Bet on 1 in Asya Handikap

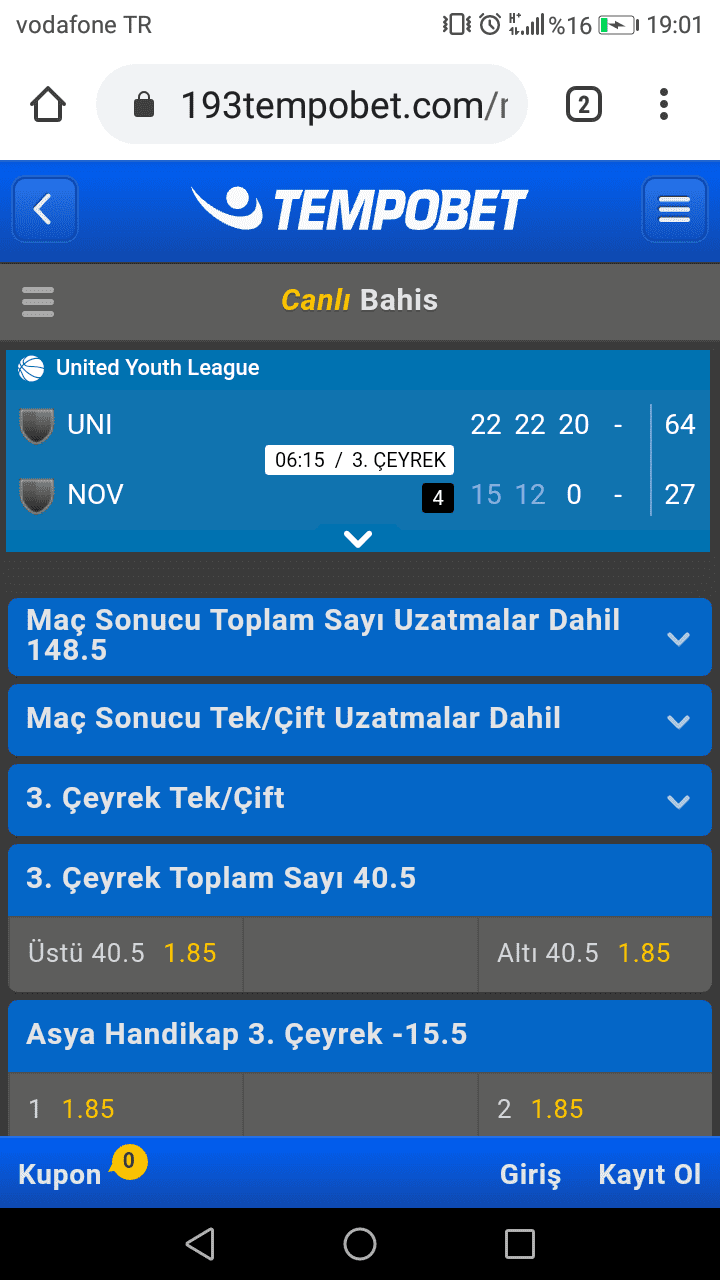pos(125,1106)
